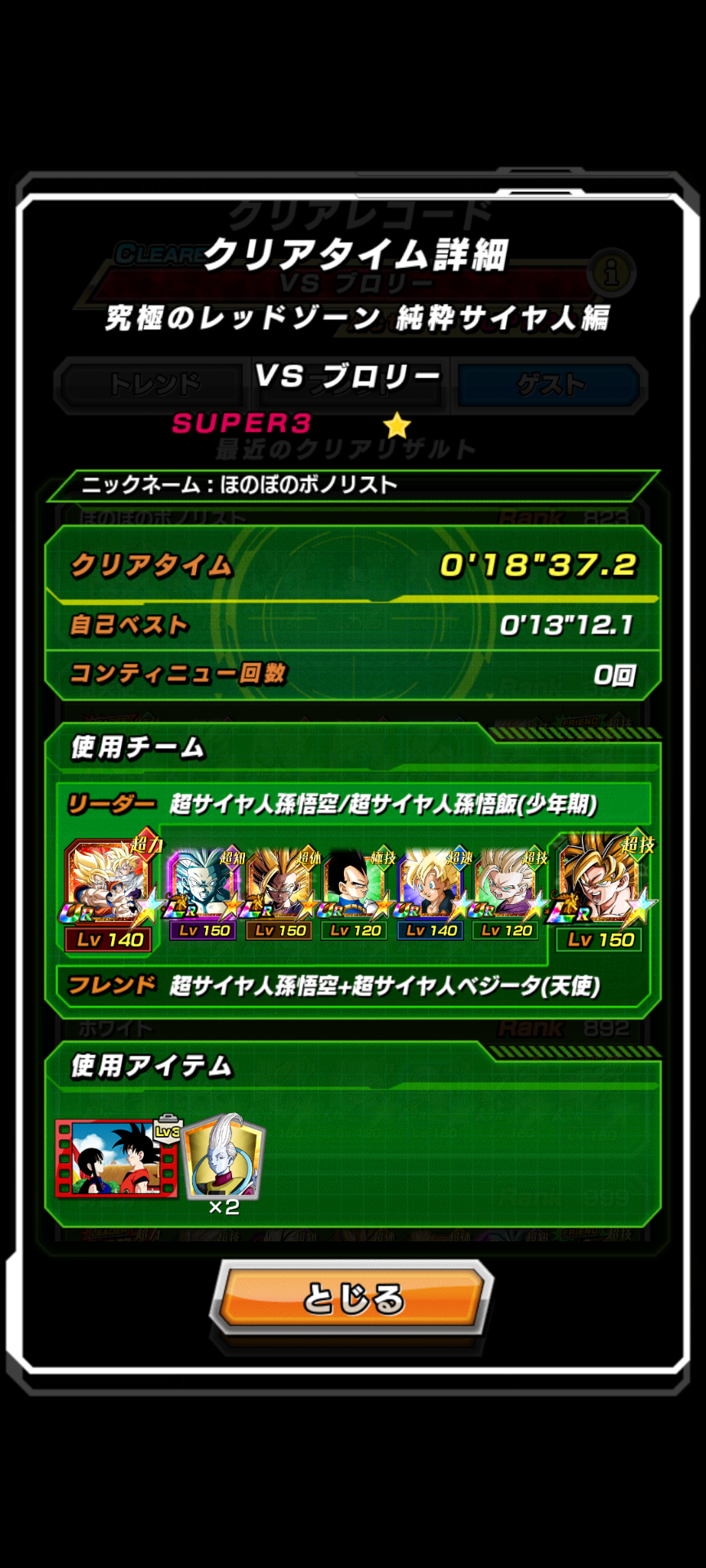This screenshot has height=1568, width=706.
Task: Open the Goku and Chi-Chi support memory
Action: click(x=116, y=1158)
